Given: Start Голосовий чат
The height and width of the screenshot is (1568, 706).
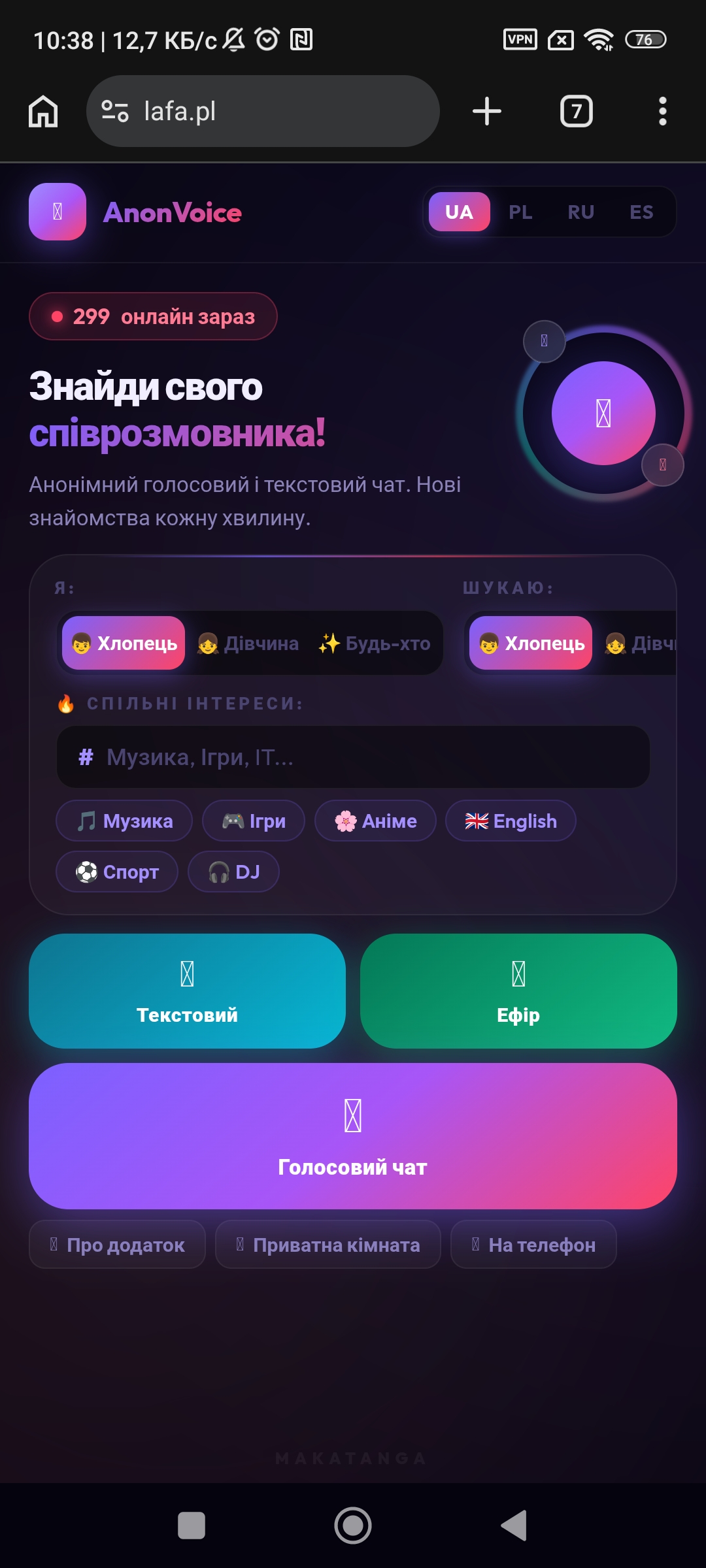Looking at the screenshot, I should pos(353,1136).
